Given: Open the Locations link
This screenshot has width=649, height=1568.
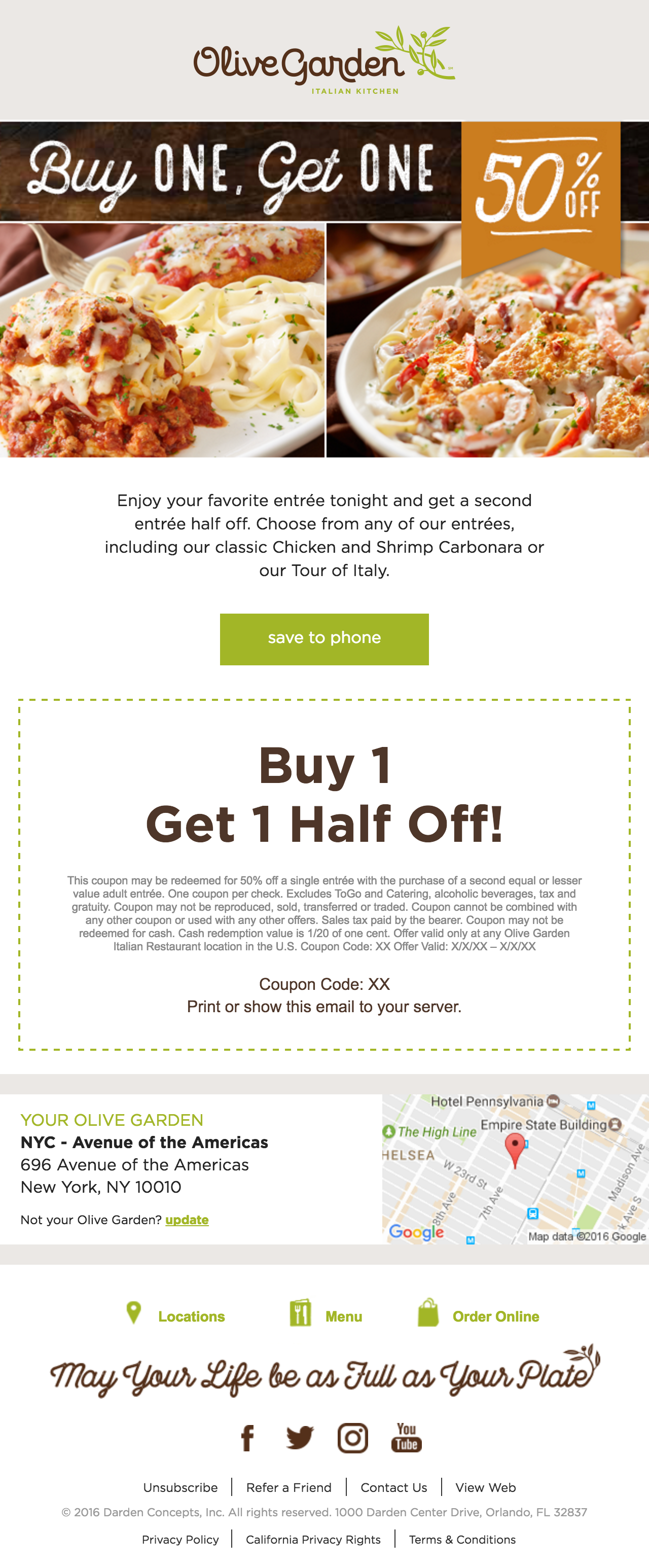Looking at the screenshot, I should [x=191, y=1316].
